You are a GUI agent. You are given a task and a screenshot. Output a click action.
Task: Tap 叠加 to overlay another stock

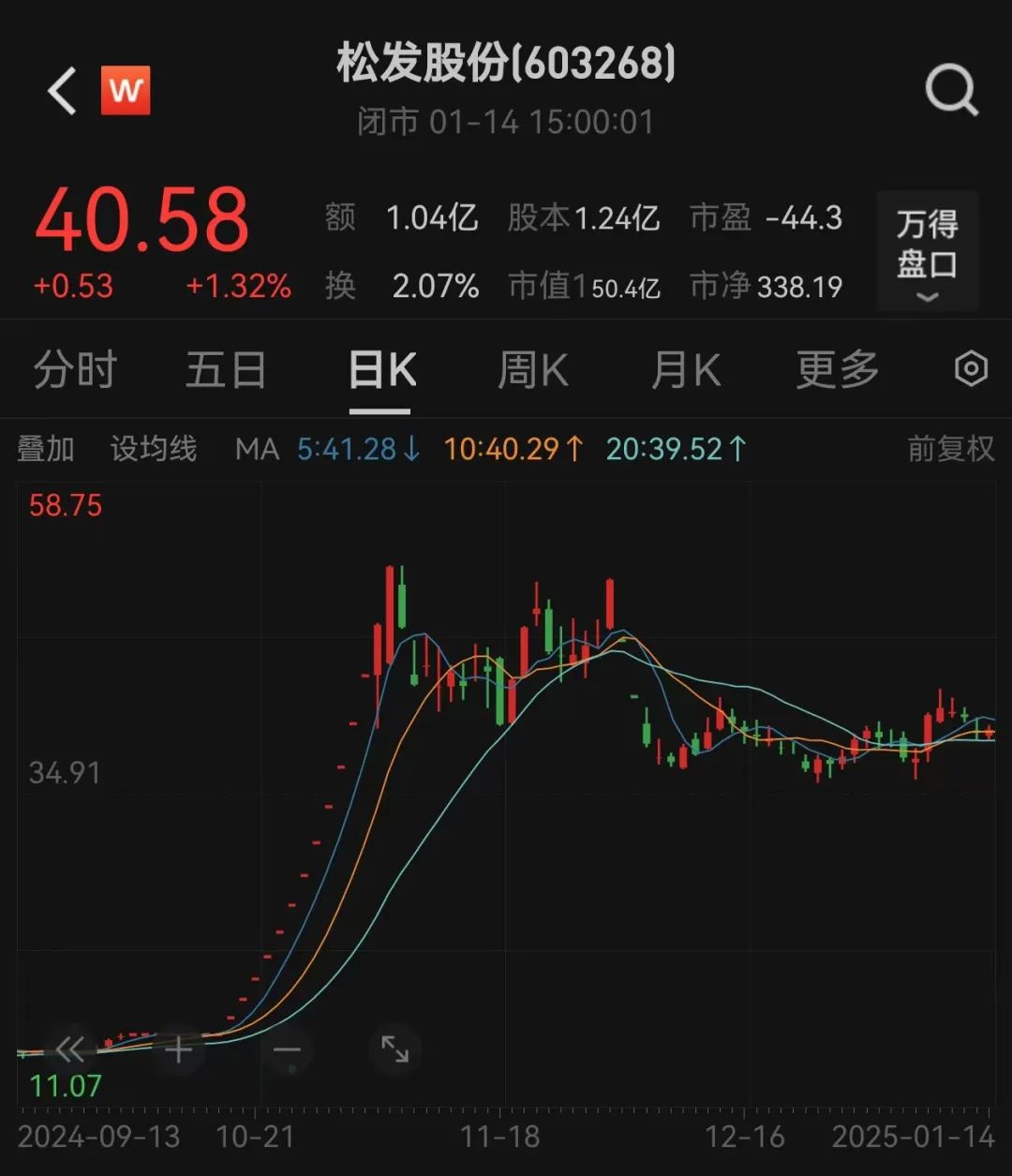(x=45, y=449)
